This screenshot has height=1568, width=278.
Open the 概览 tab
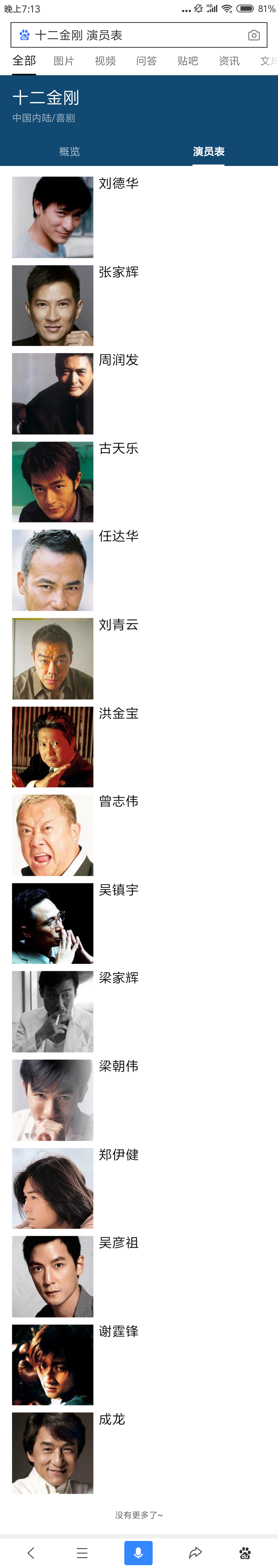(69, 152)
